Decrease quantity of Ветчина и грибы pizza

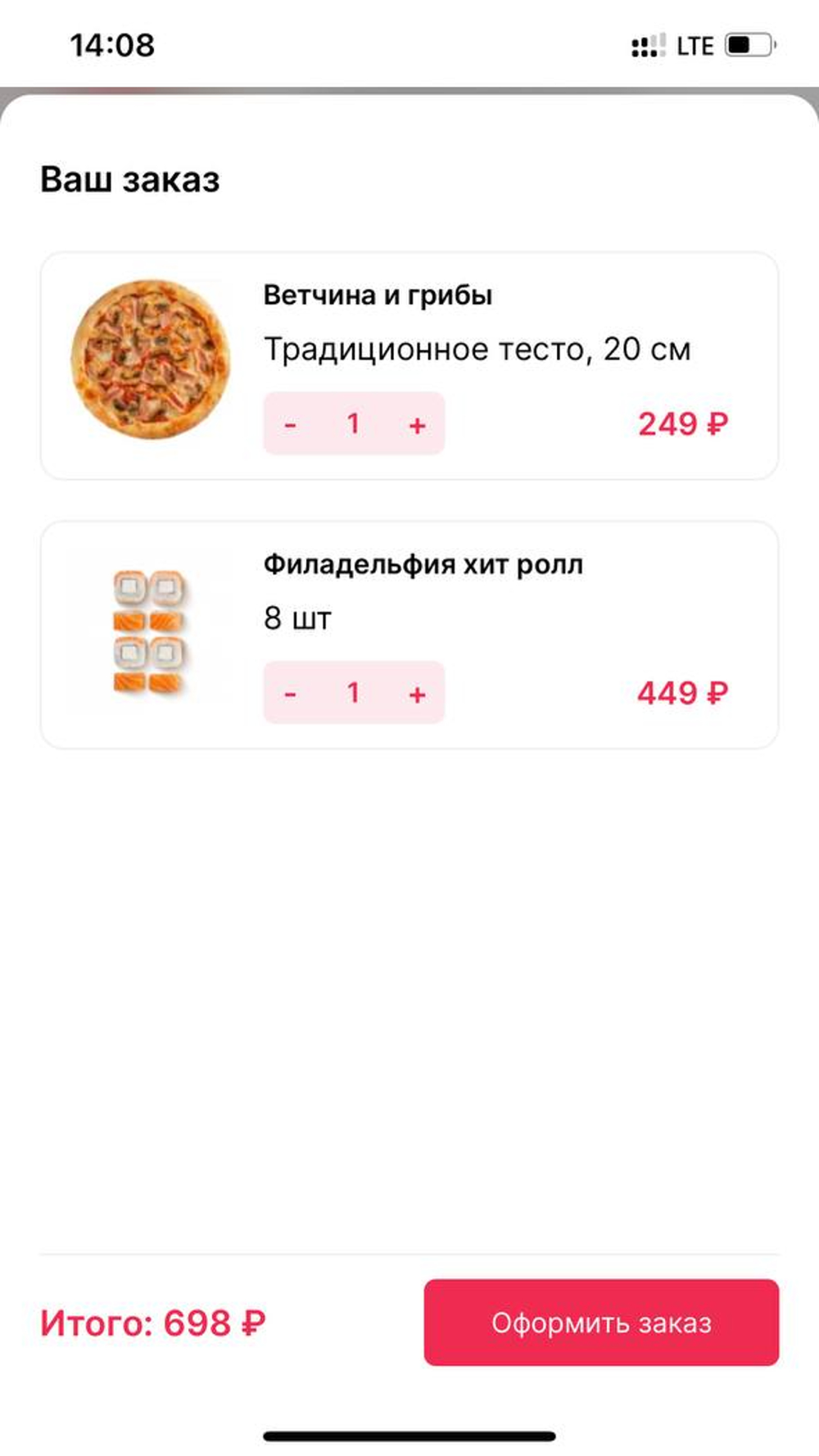tap(290, 424)
